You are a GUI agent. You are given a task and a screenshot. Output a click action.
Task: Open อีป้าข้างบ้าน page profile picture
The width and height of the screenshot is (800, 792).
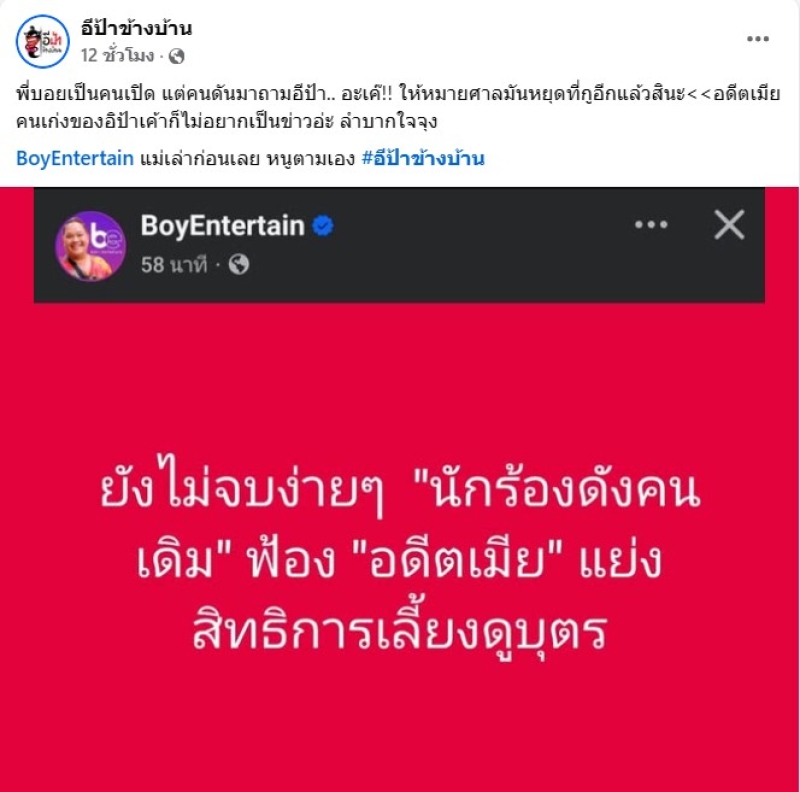(42, 41)
